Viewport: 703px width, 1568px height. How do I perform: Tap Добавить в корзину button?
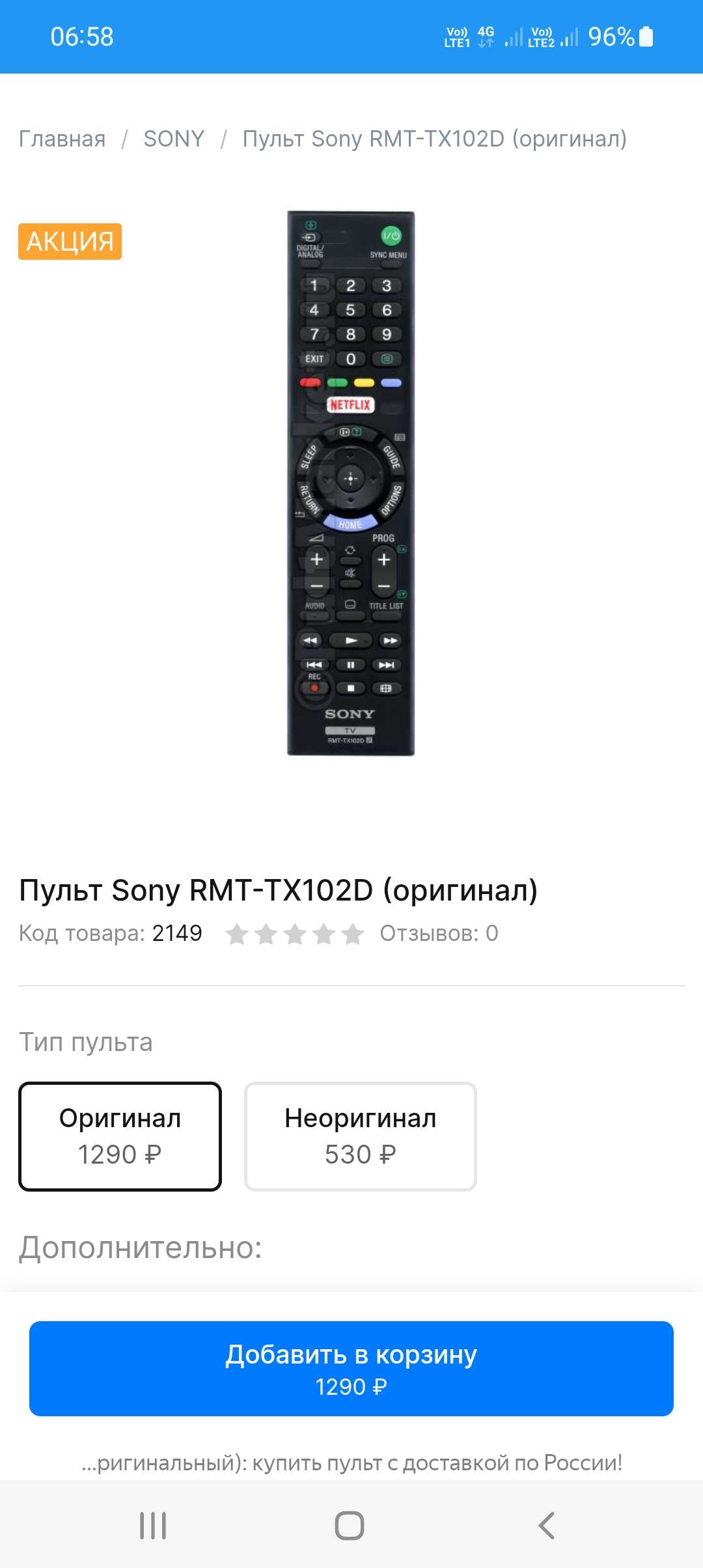[351, 1368]
